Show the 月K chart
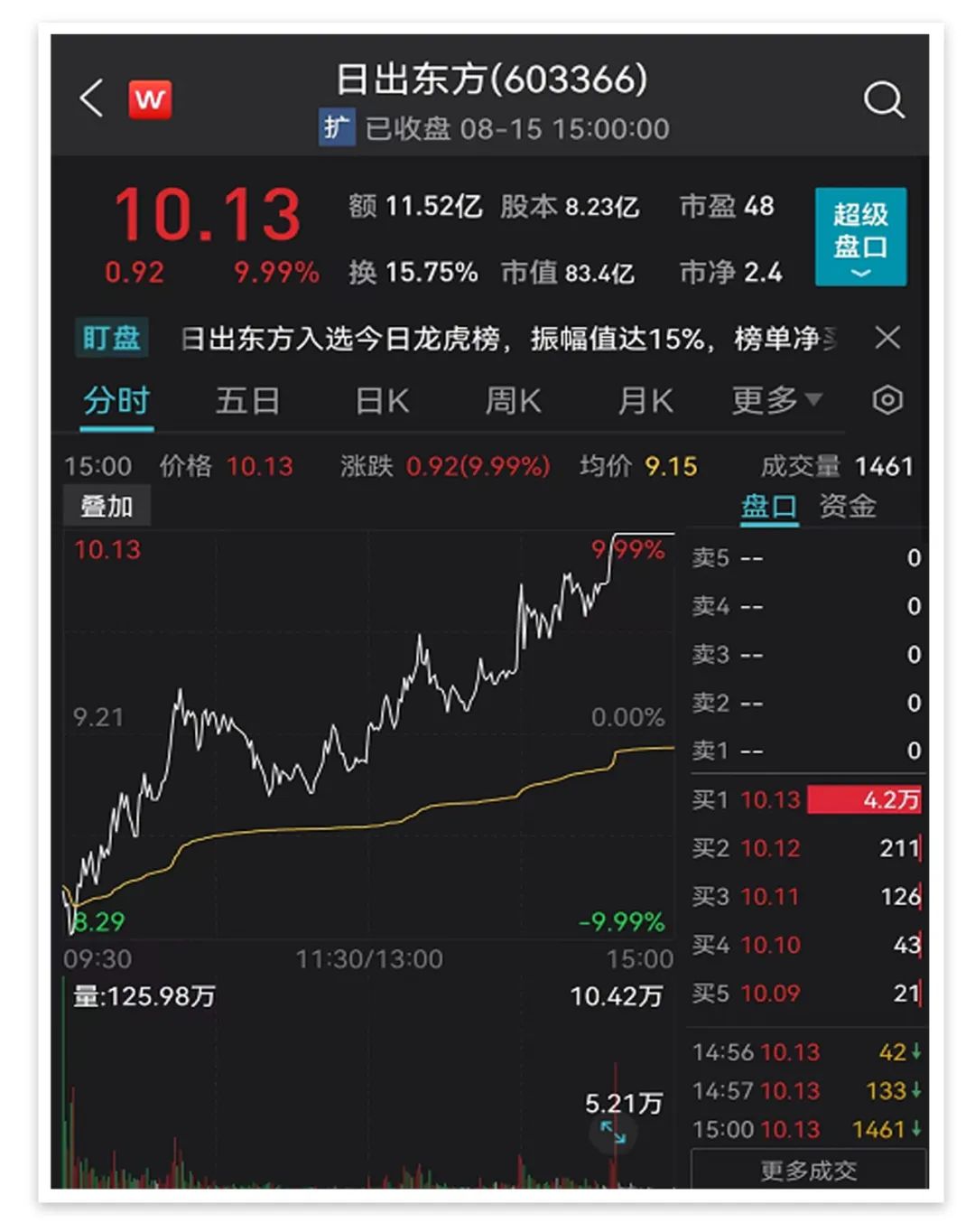This screenshot has width=975, height=1232. point(645,400)
